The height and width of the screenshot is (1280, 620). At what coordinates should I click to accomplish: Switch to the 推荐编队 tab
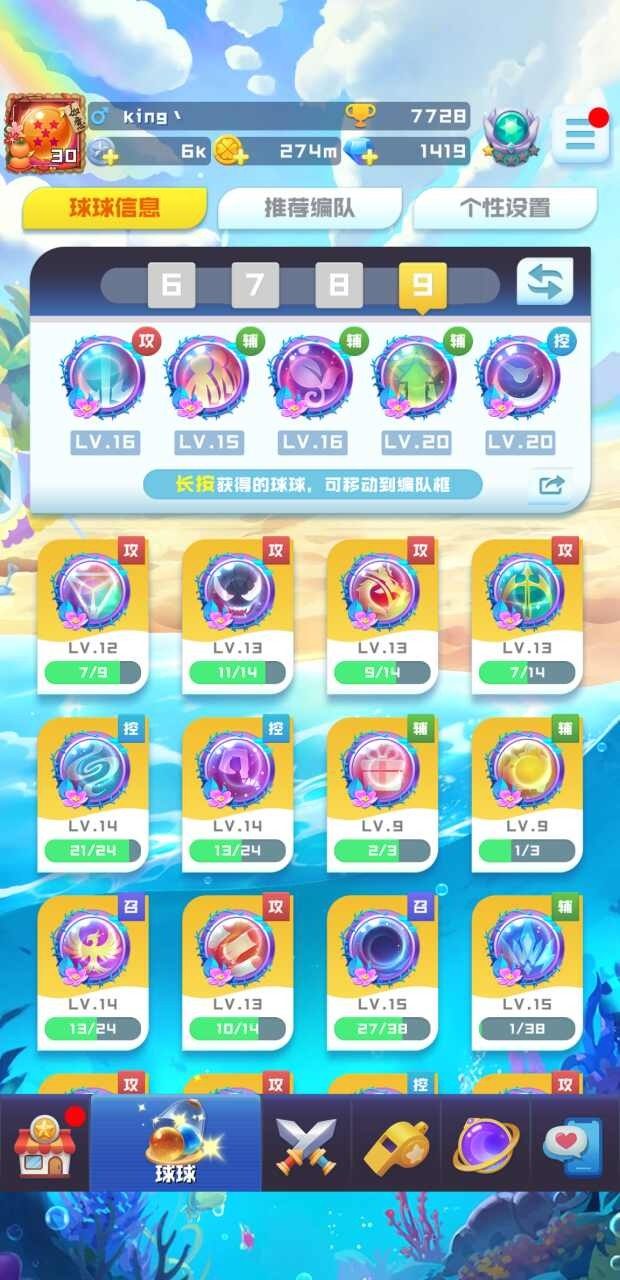[309, 209]
